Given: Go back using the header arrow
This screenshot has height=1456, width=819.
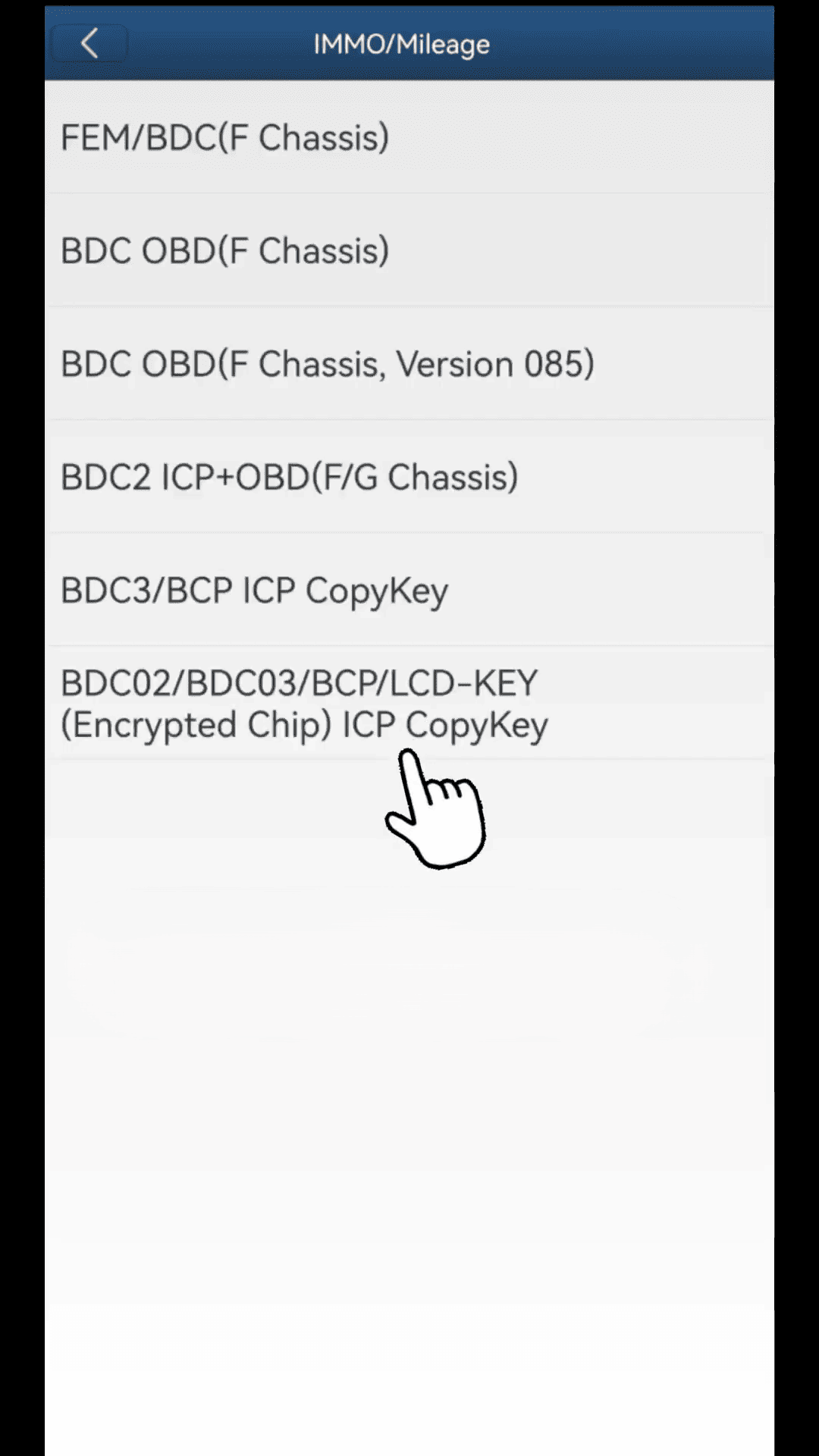Looking at the screenshot, I should pos(89,44).
